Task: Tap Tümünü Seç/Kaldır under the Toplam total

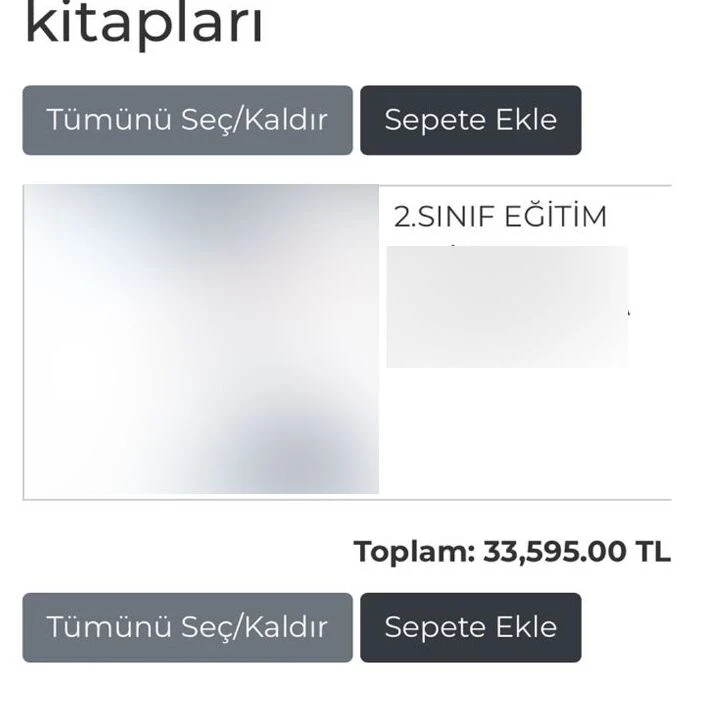Action: pyautogui.click(x=187, y=627)
